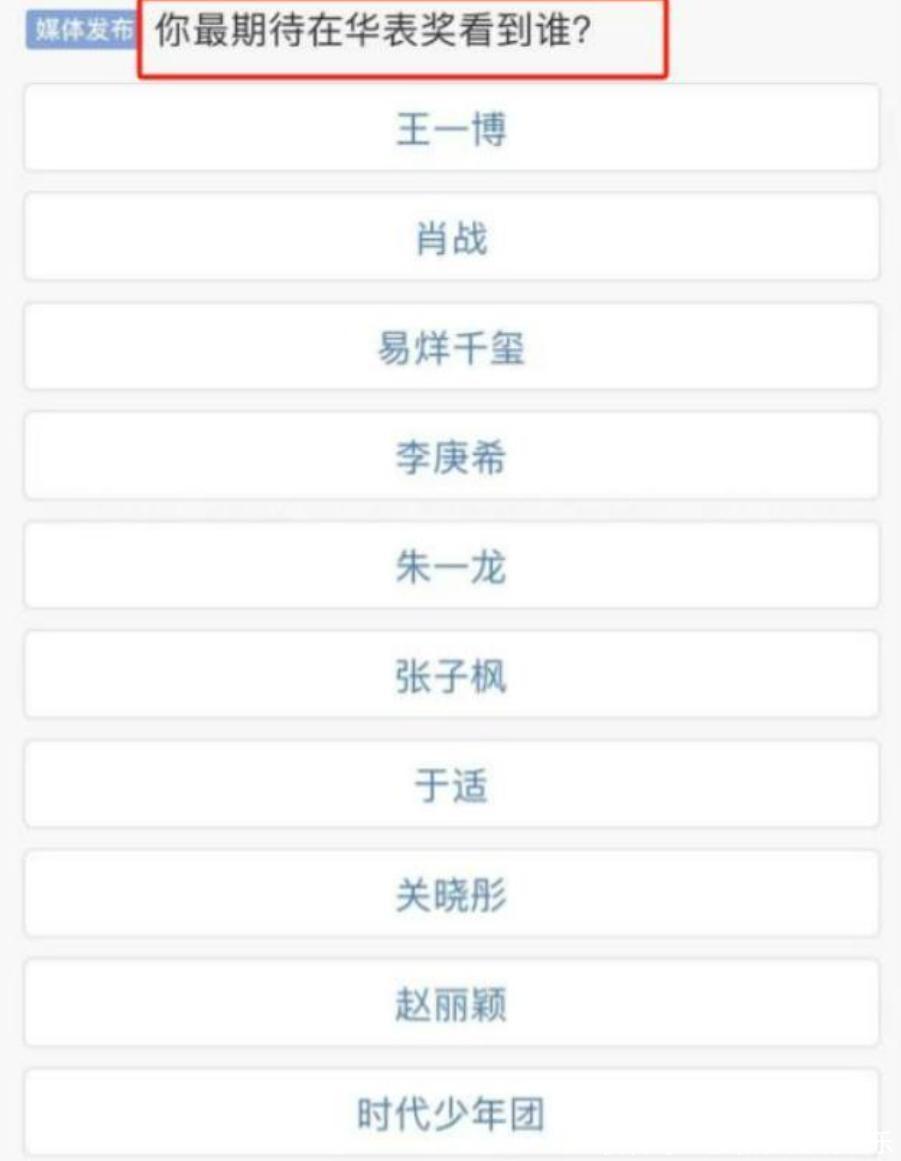Select the 肖战 poll option
This screenshot has height=1161, width=901.
451,239
